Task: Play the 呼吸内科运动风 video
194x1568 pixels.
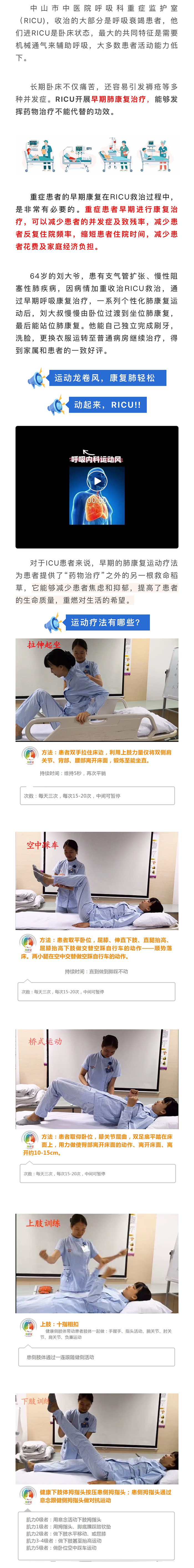Action: (97, 481)
